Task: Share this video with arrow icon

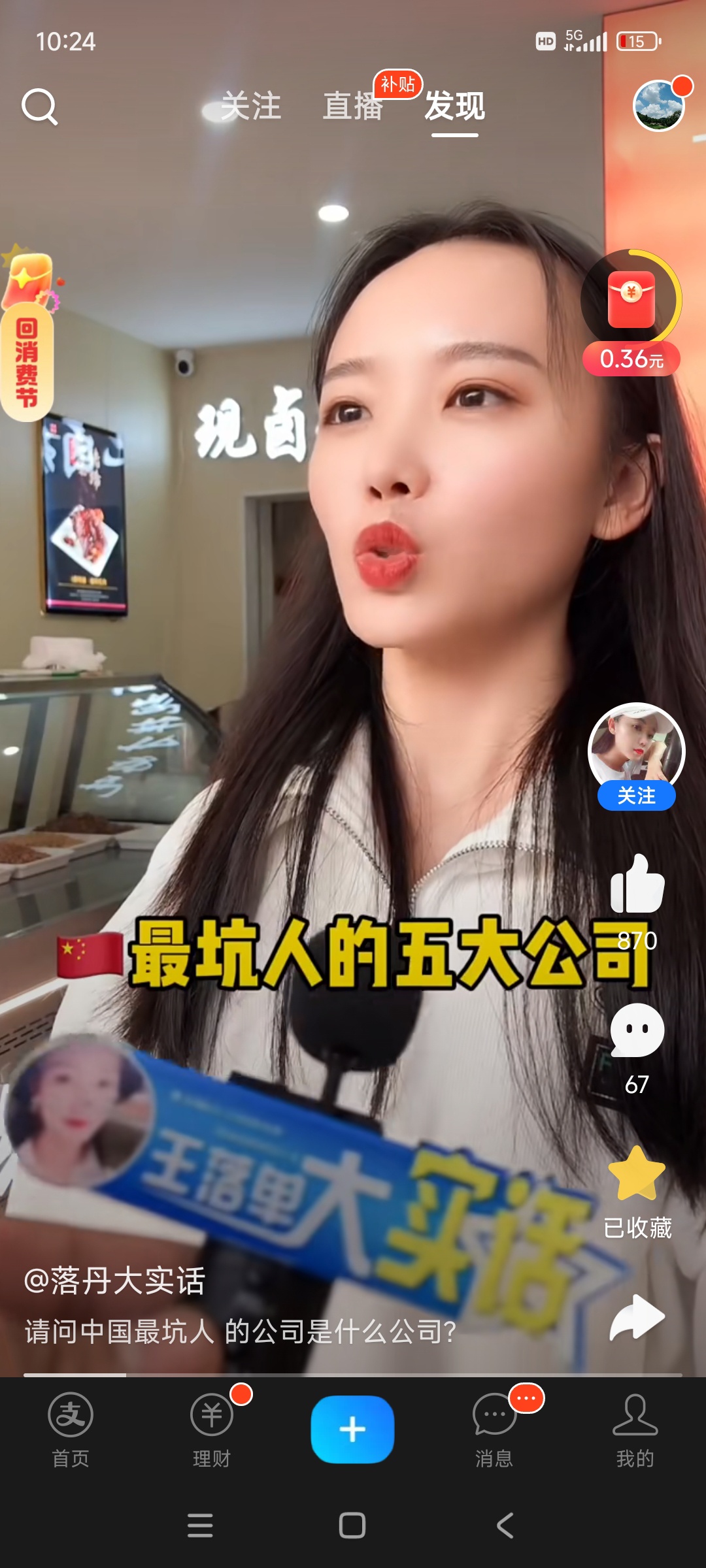Action: 637,1317
